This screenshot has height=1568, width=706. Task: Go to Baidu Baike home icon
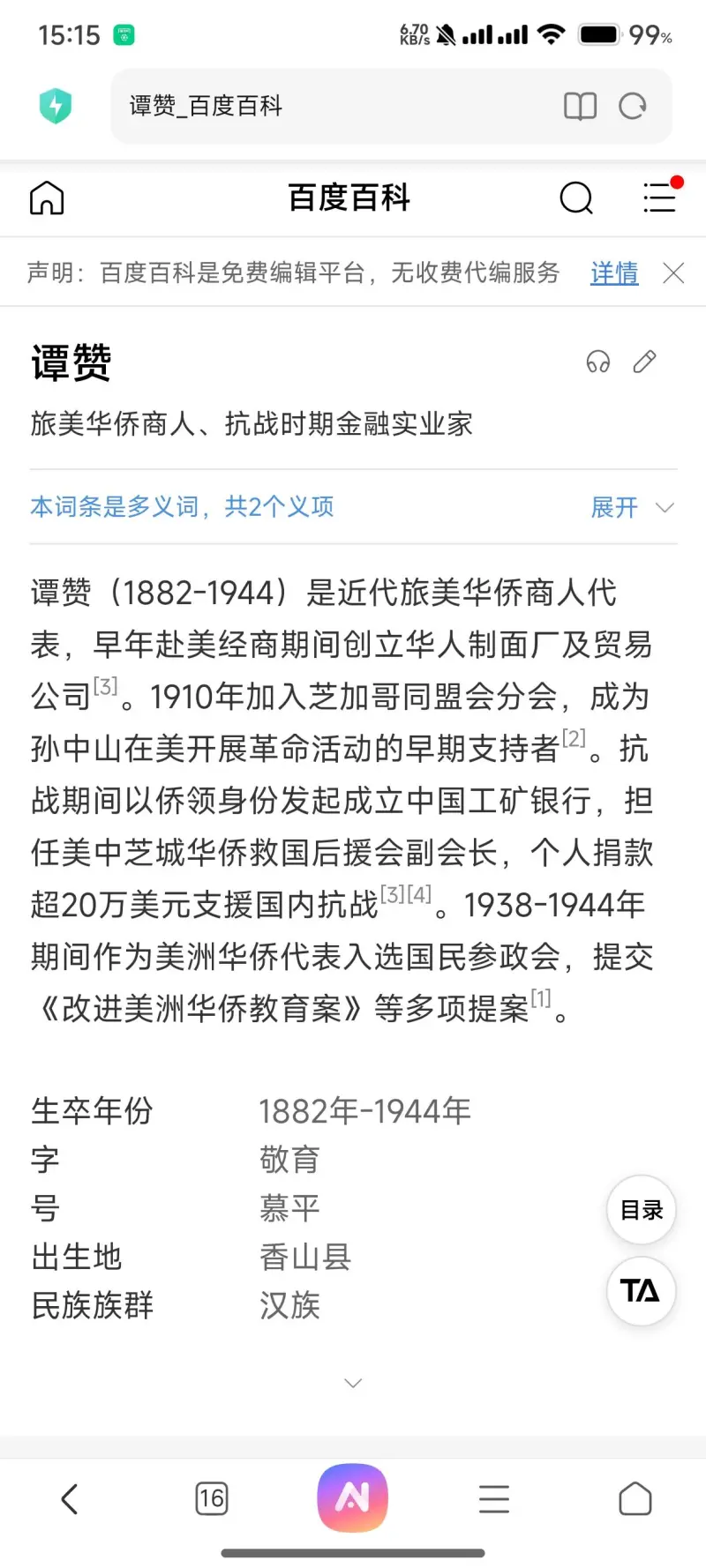47,198
